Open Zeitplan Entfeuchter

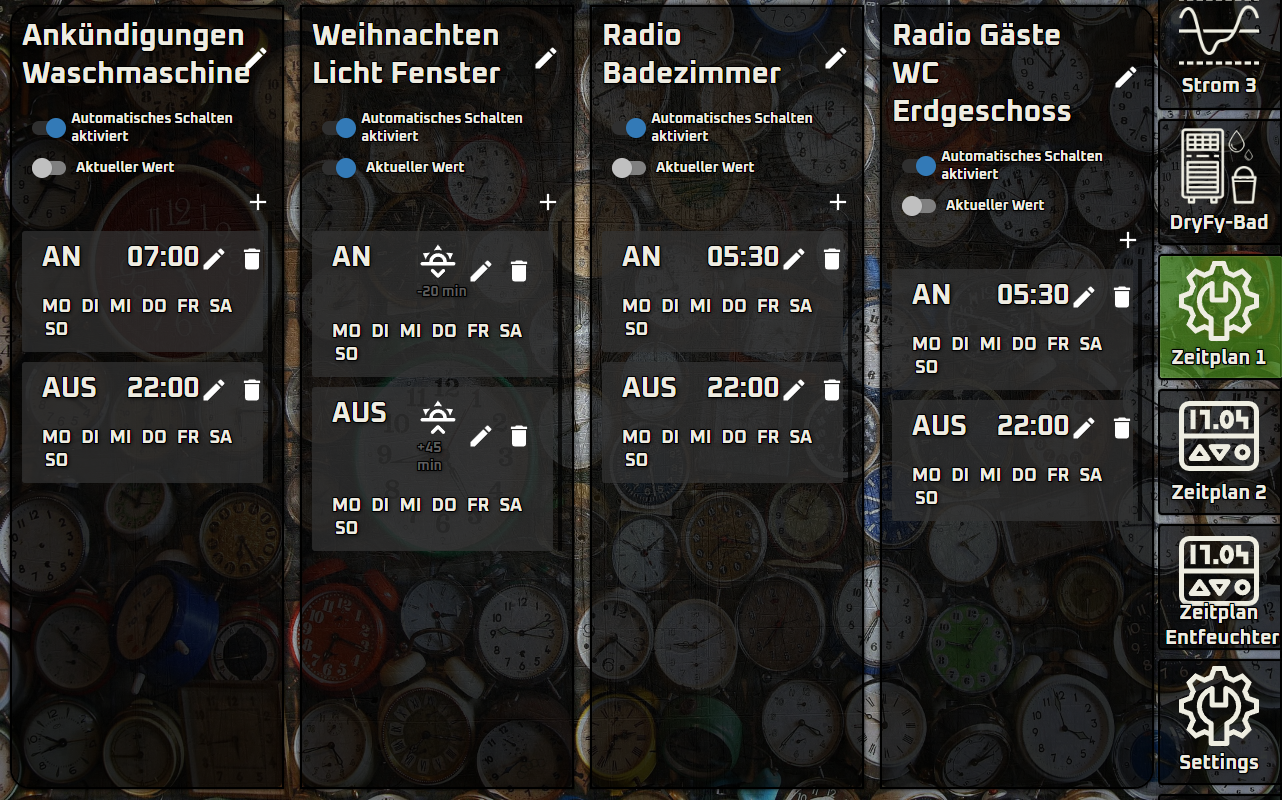[1220, 590]
